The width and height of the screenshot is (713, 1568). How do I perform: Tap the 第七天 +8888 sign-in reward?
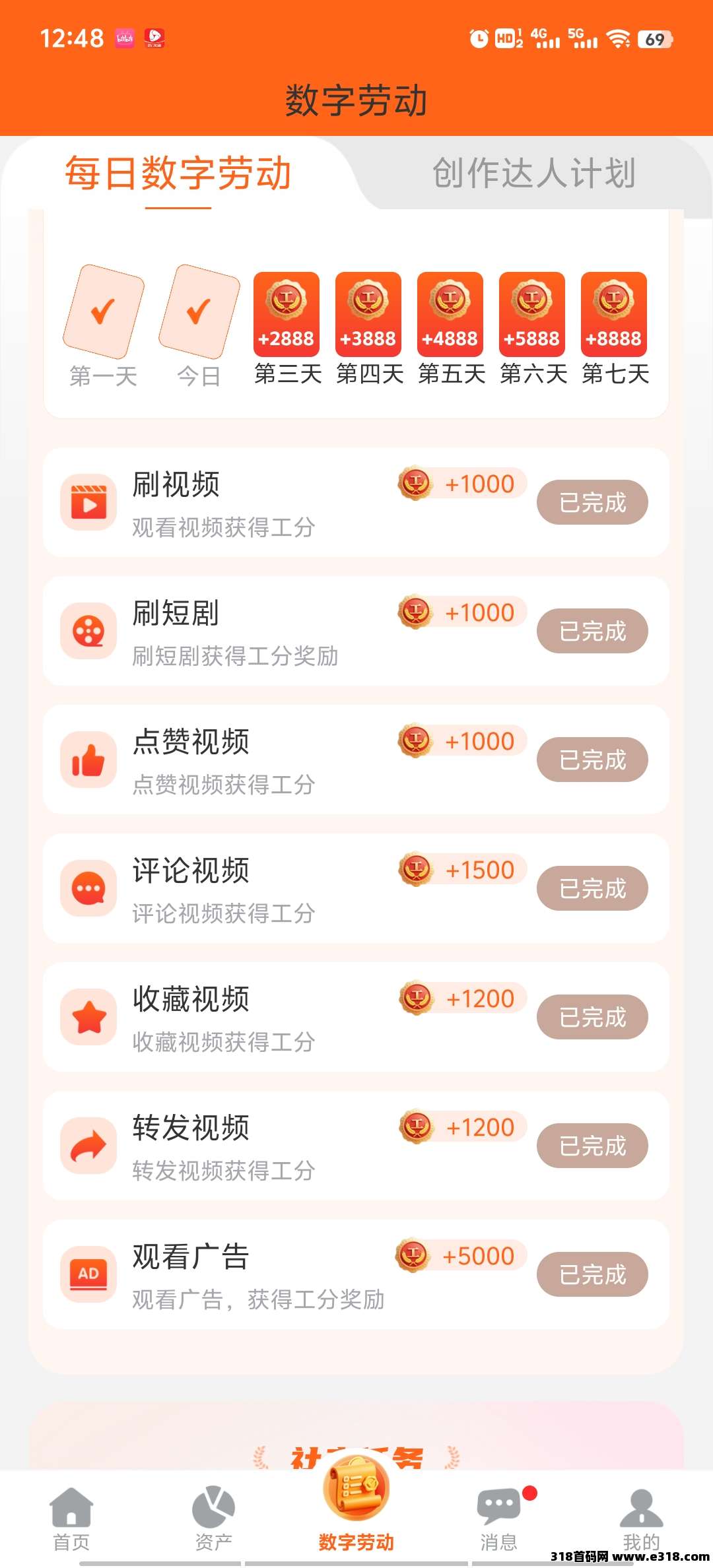(x=614, y=315)
